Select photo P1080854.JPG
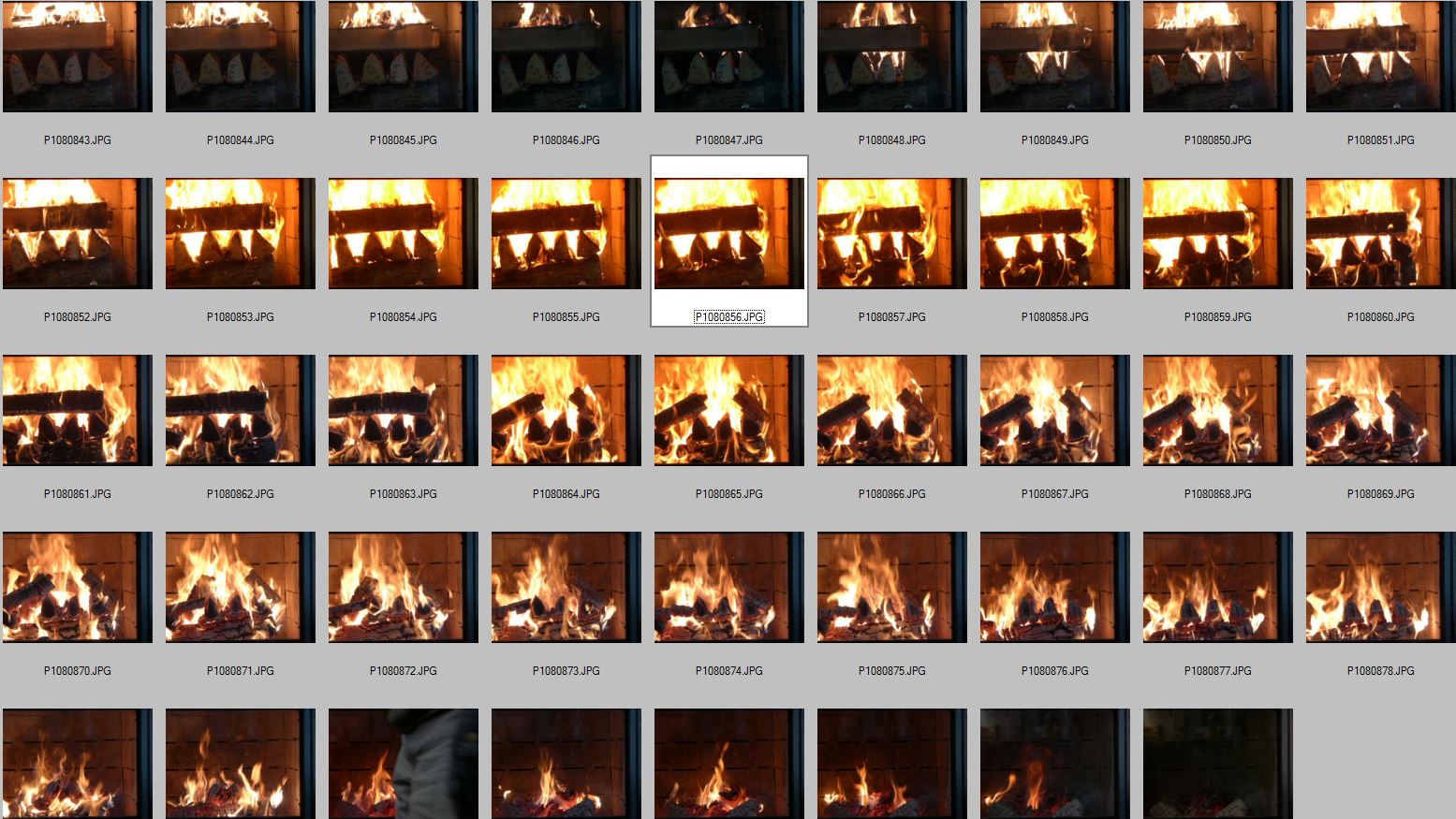Image resolution: width=1456 pixels, height=819 pixels. coord(403,233)
